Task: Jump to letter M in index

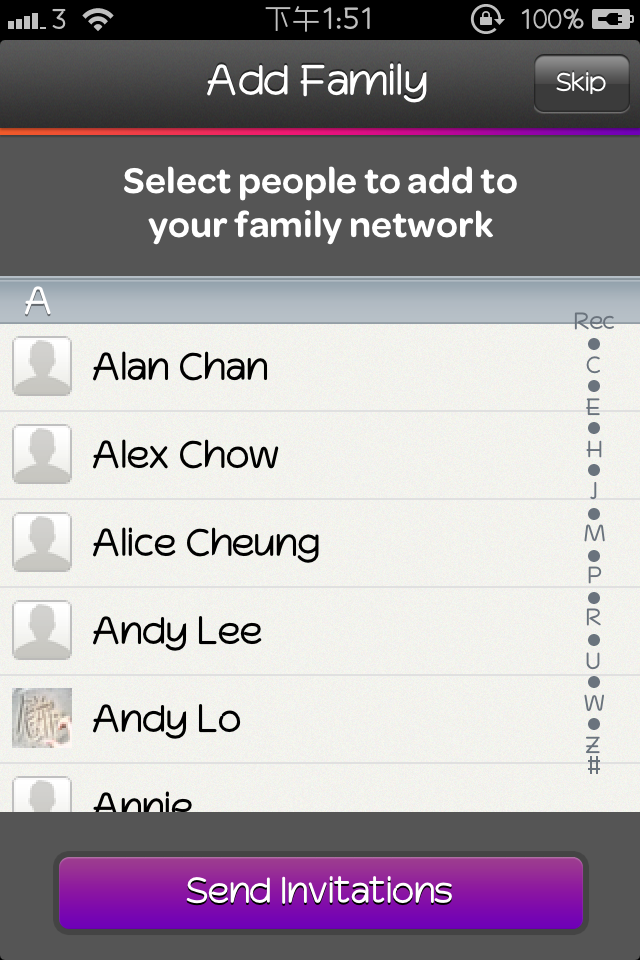Action: tap(594, 534)
